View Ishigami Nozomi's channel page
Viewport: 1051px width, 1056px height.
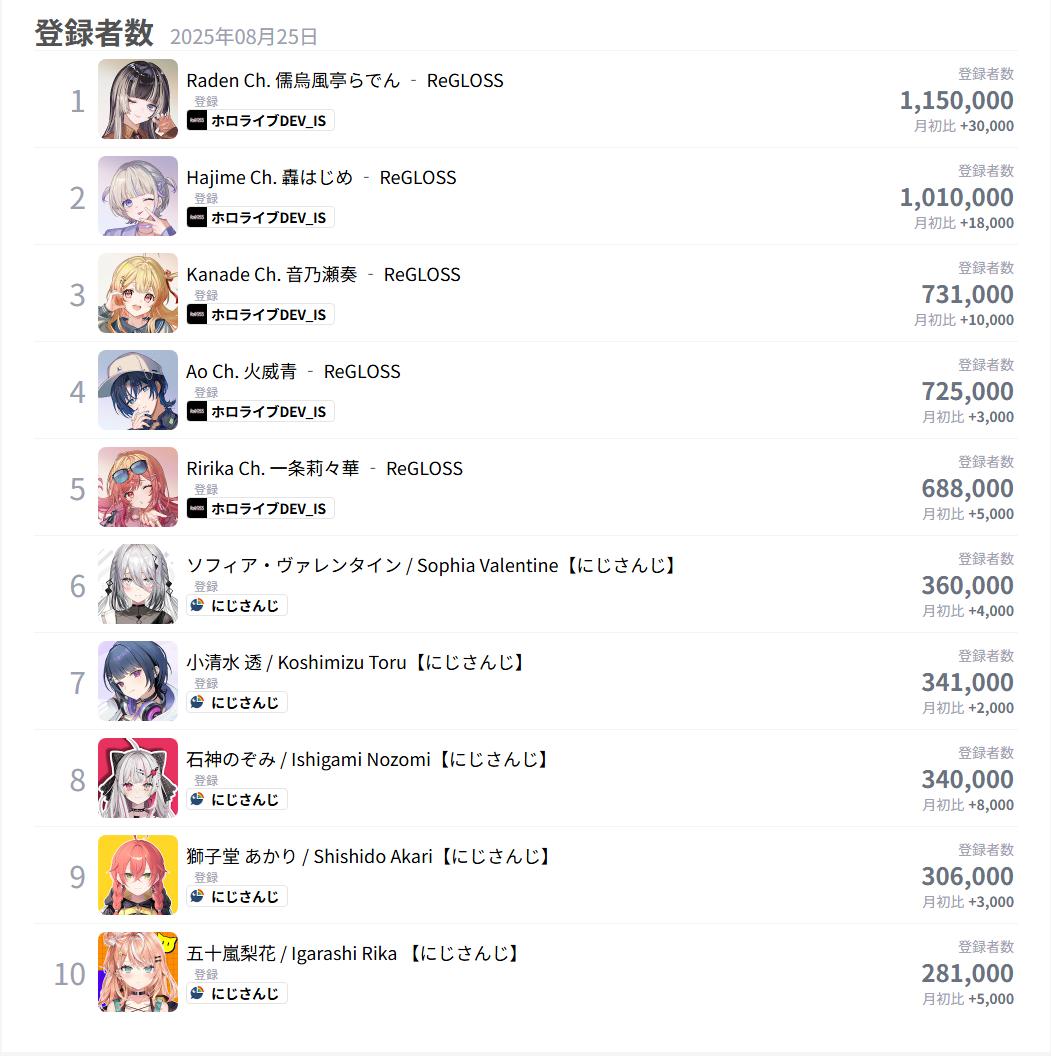[368, 760]
